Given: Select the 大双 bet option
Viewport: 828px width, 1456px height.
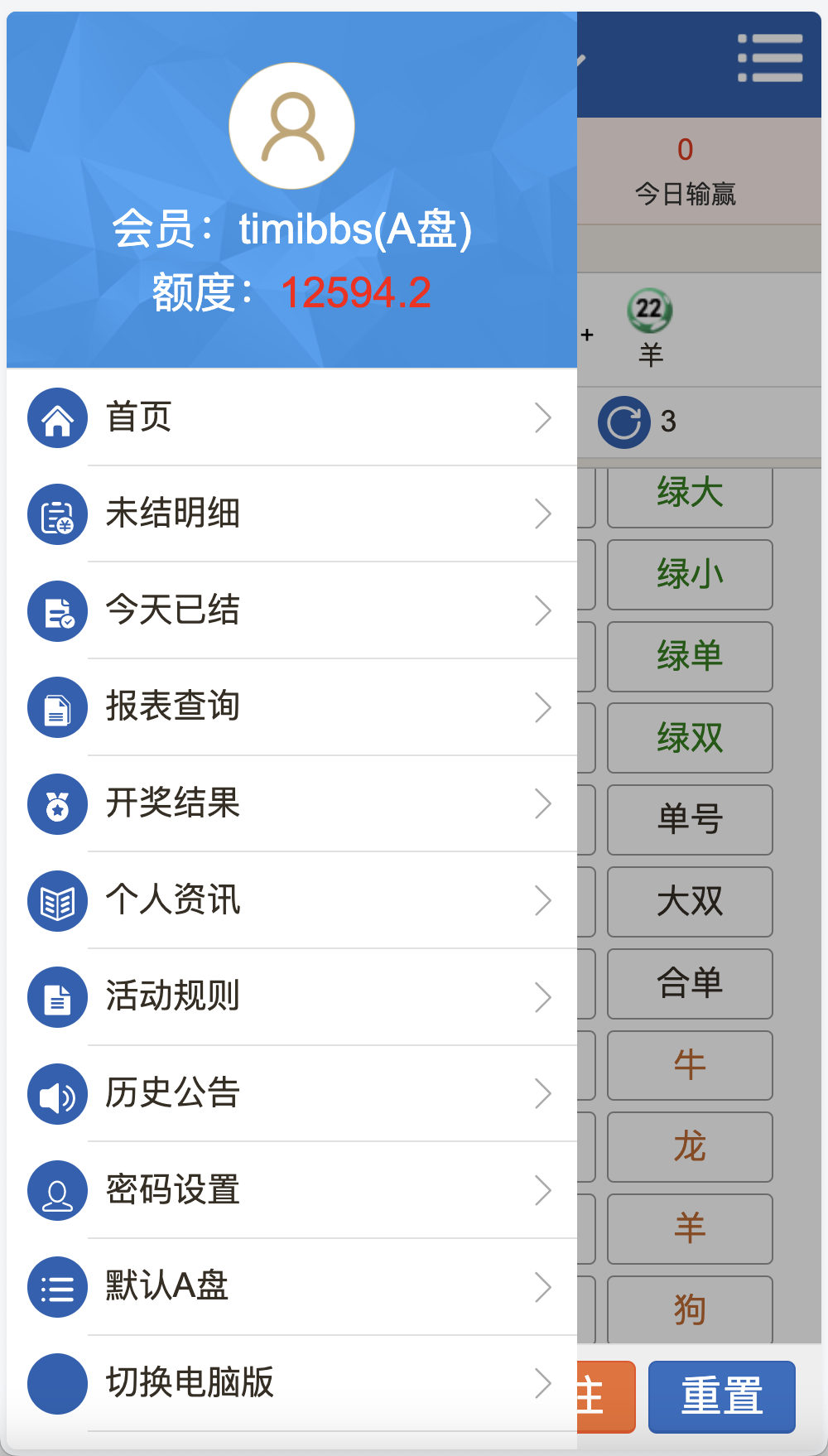Looking at the screenshot, I should point(690,902).
